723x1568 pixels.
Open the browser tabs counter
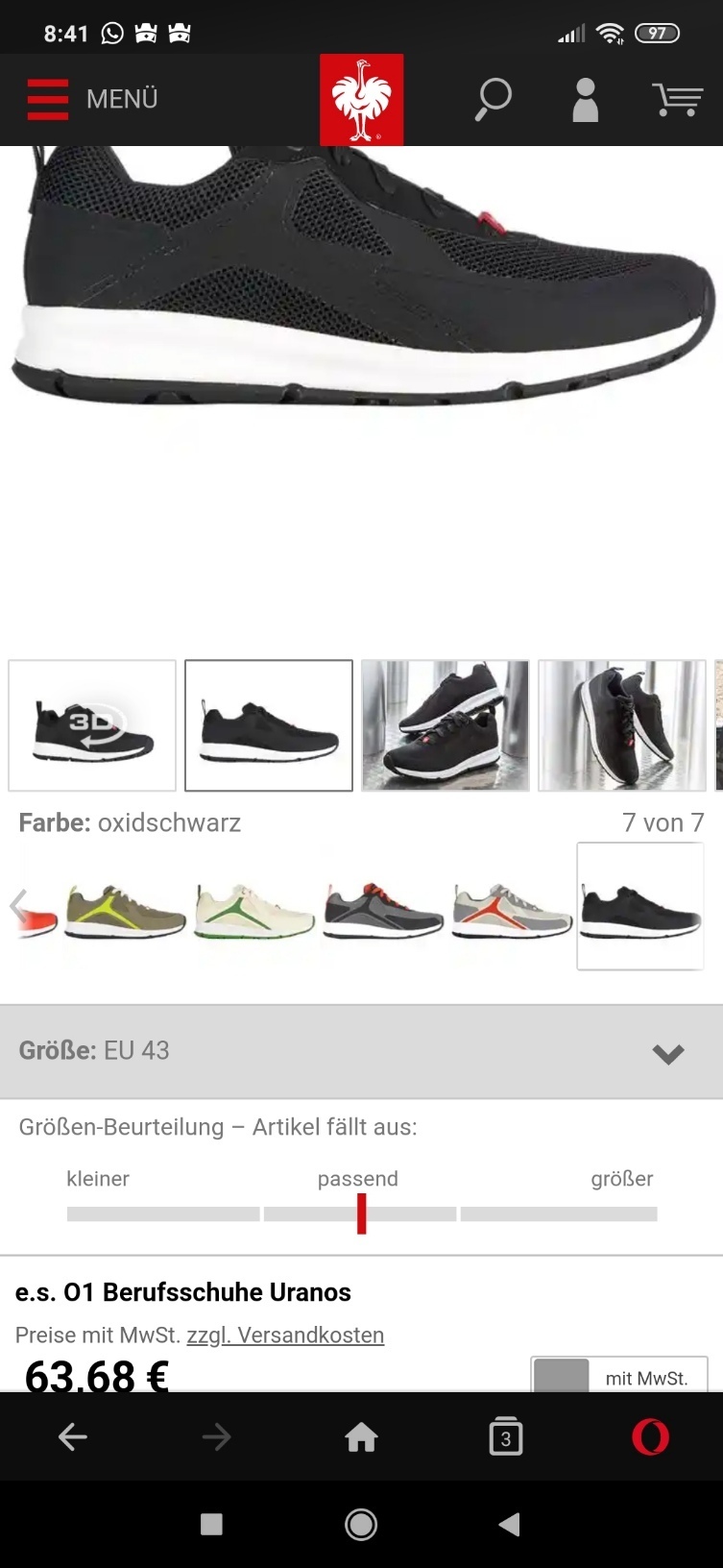505,1437
